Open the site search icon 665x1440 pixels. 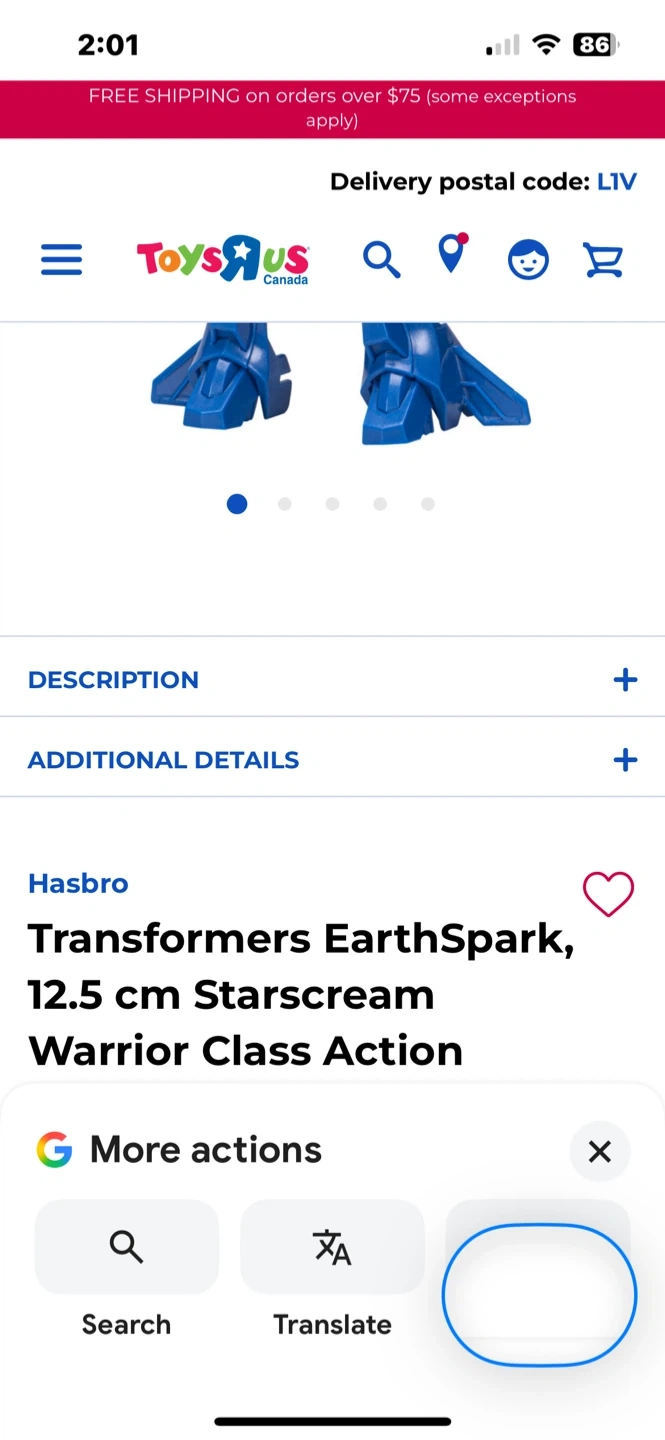381,260
